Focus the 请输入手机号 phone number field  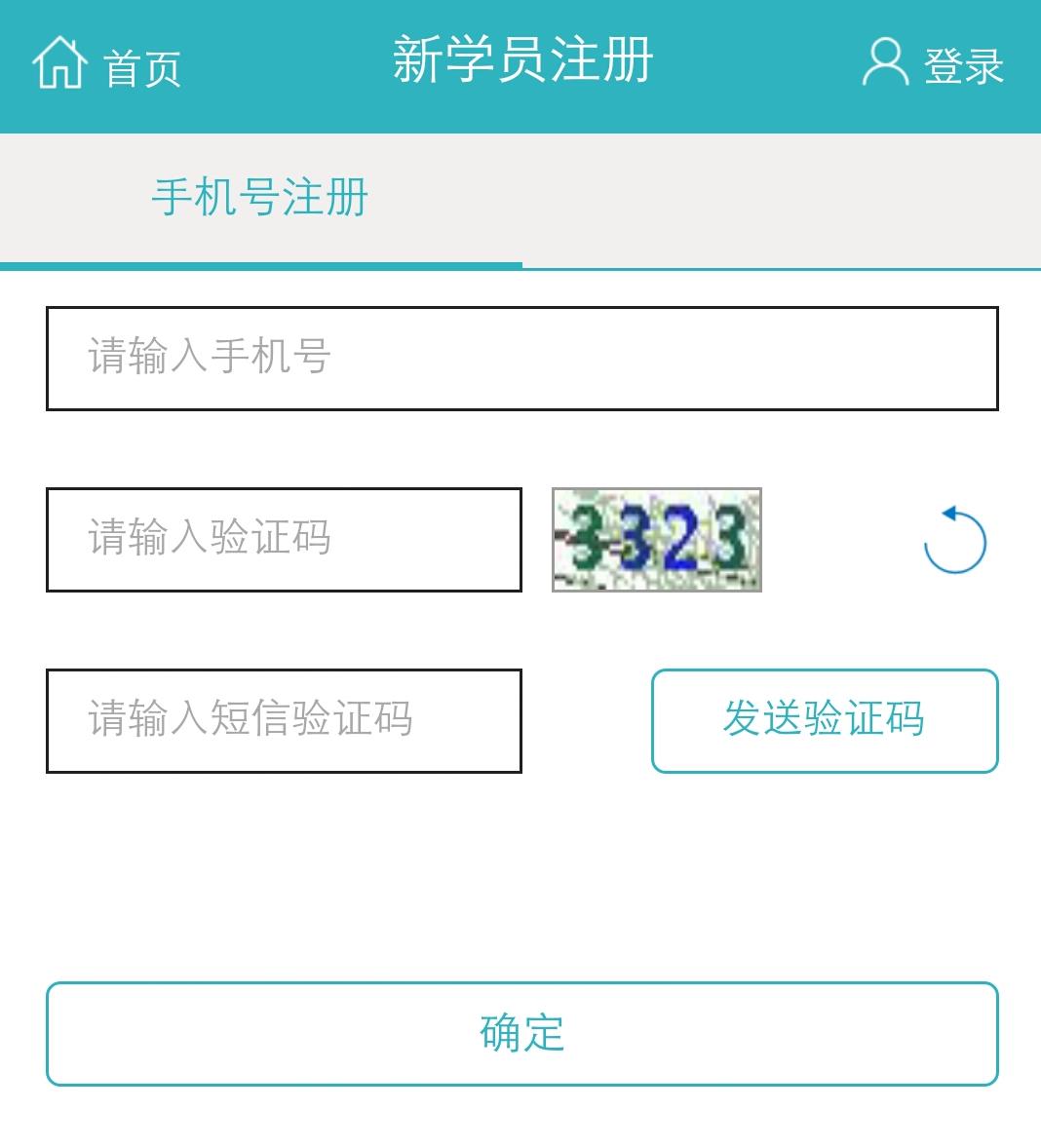click(x=522, y=358)
